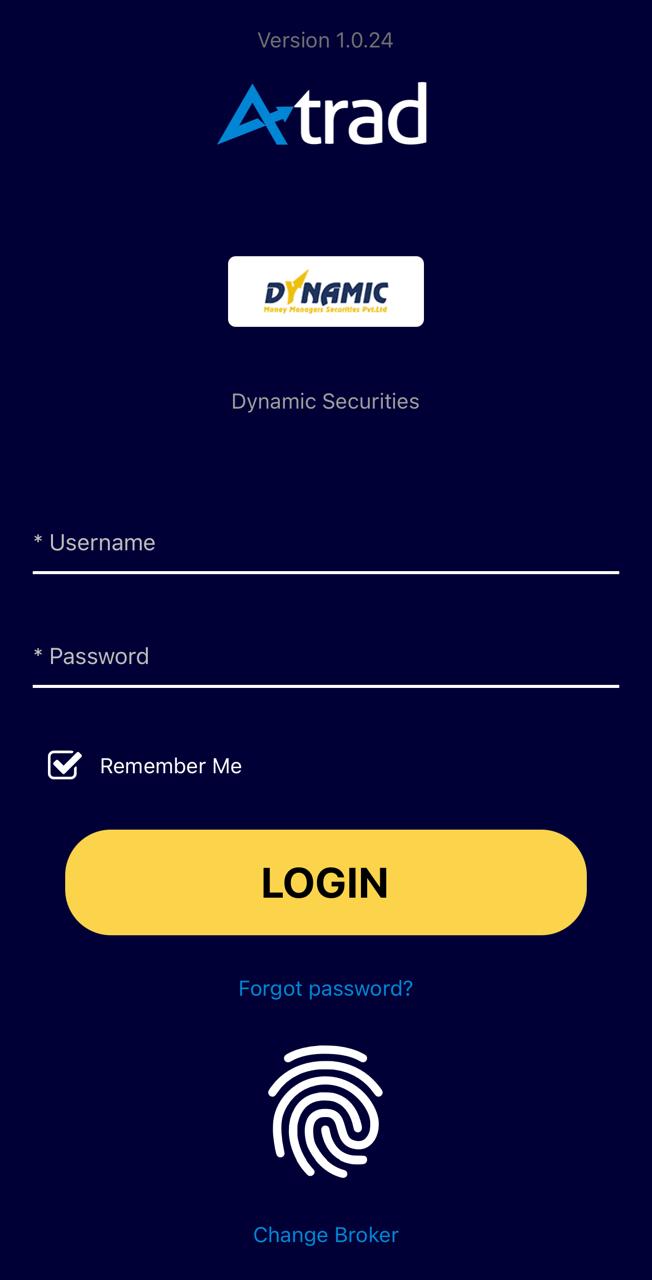
Task: Tap the Username field
Action: coord(325,543)
